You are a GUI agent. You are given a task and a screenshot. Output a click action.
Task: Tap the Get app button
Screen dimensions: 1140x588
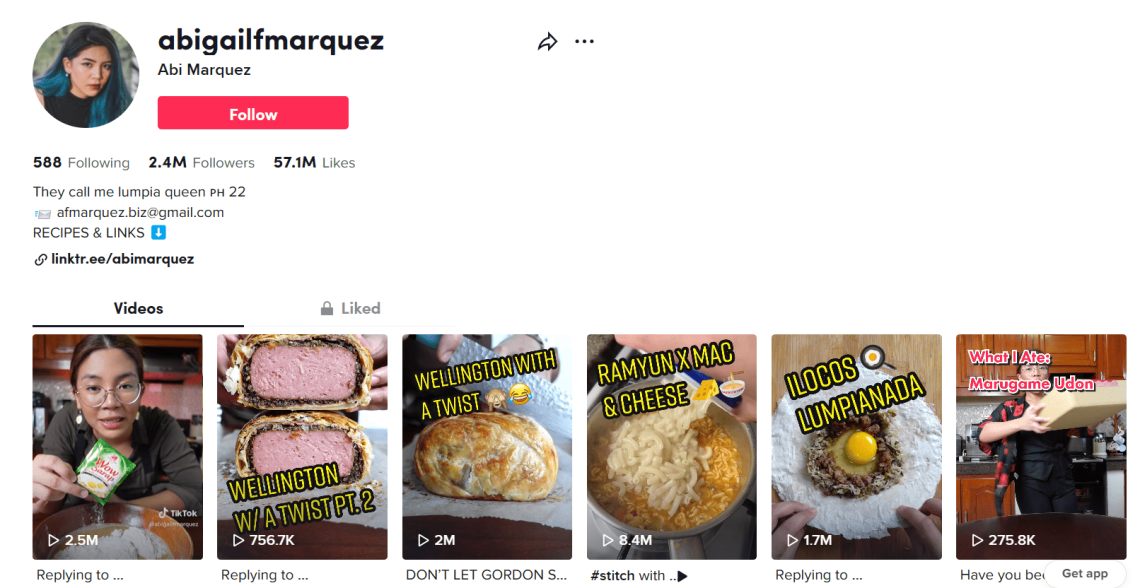[1084, 573]
